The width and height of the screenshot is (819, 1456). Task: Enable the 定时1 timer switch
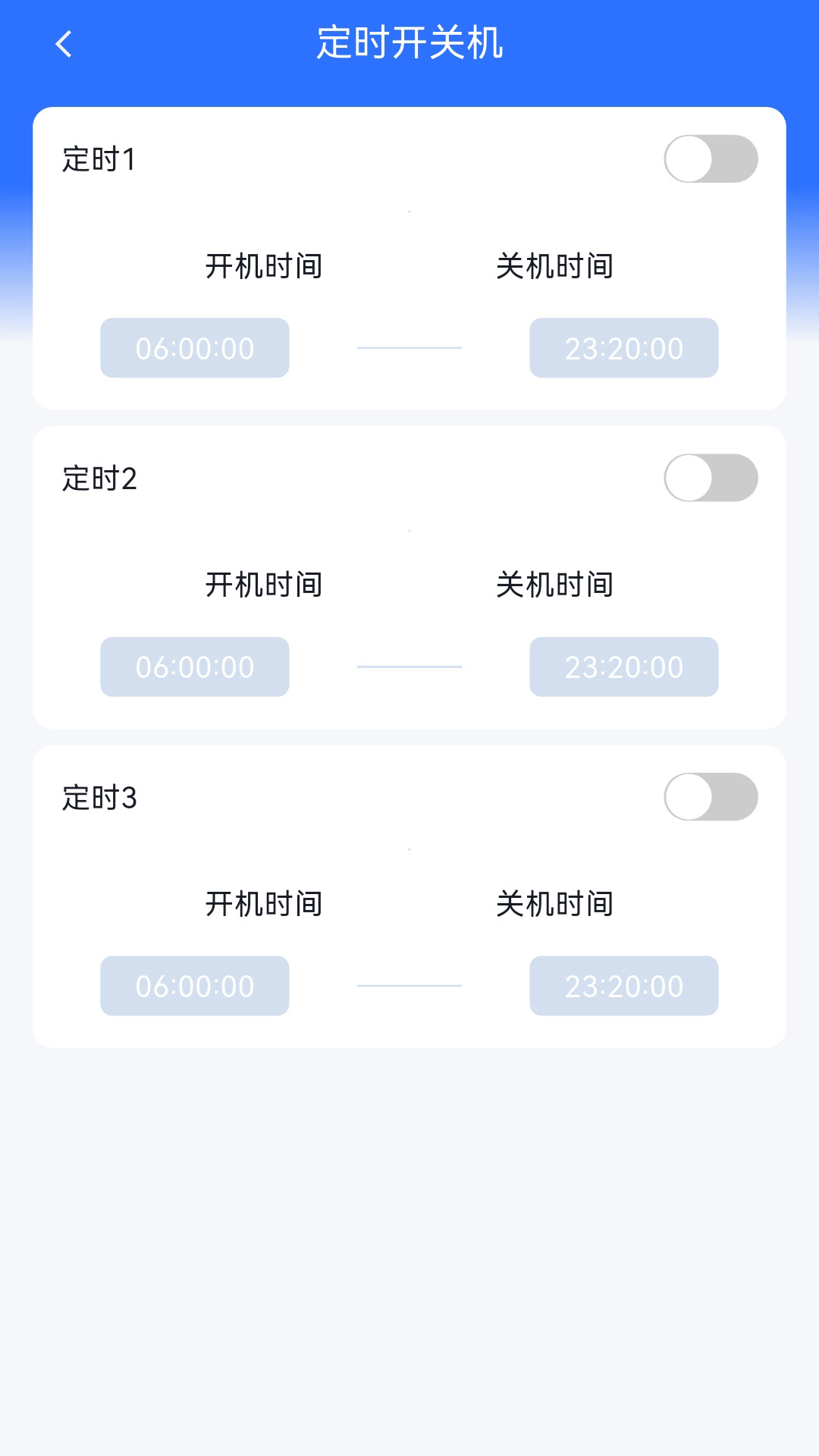(711, 157)
